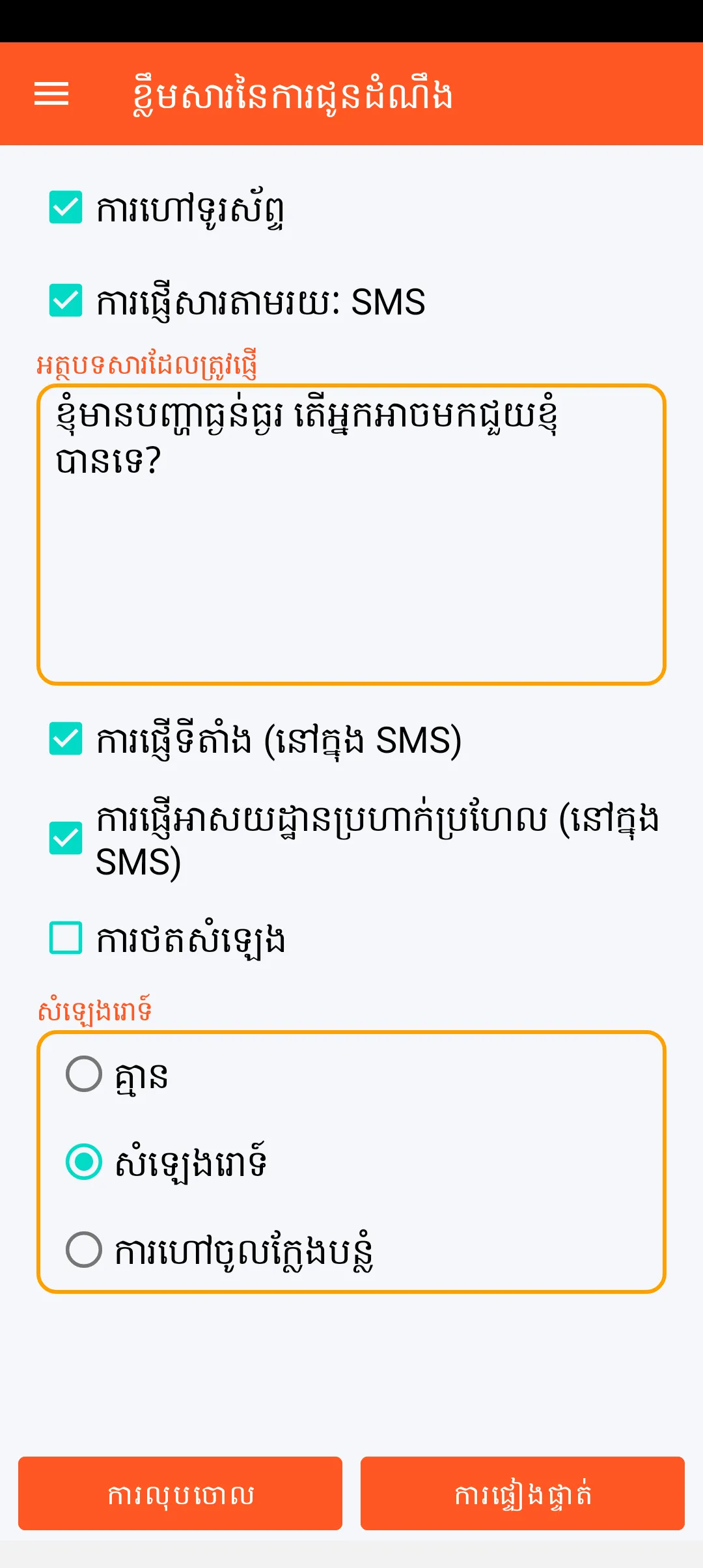This screenshot has width=703, height=1568.
Task: Enable the ការថតសំឡេង checkbox
Action: (66, 938)
